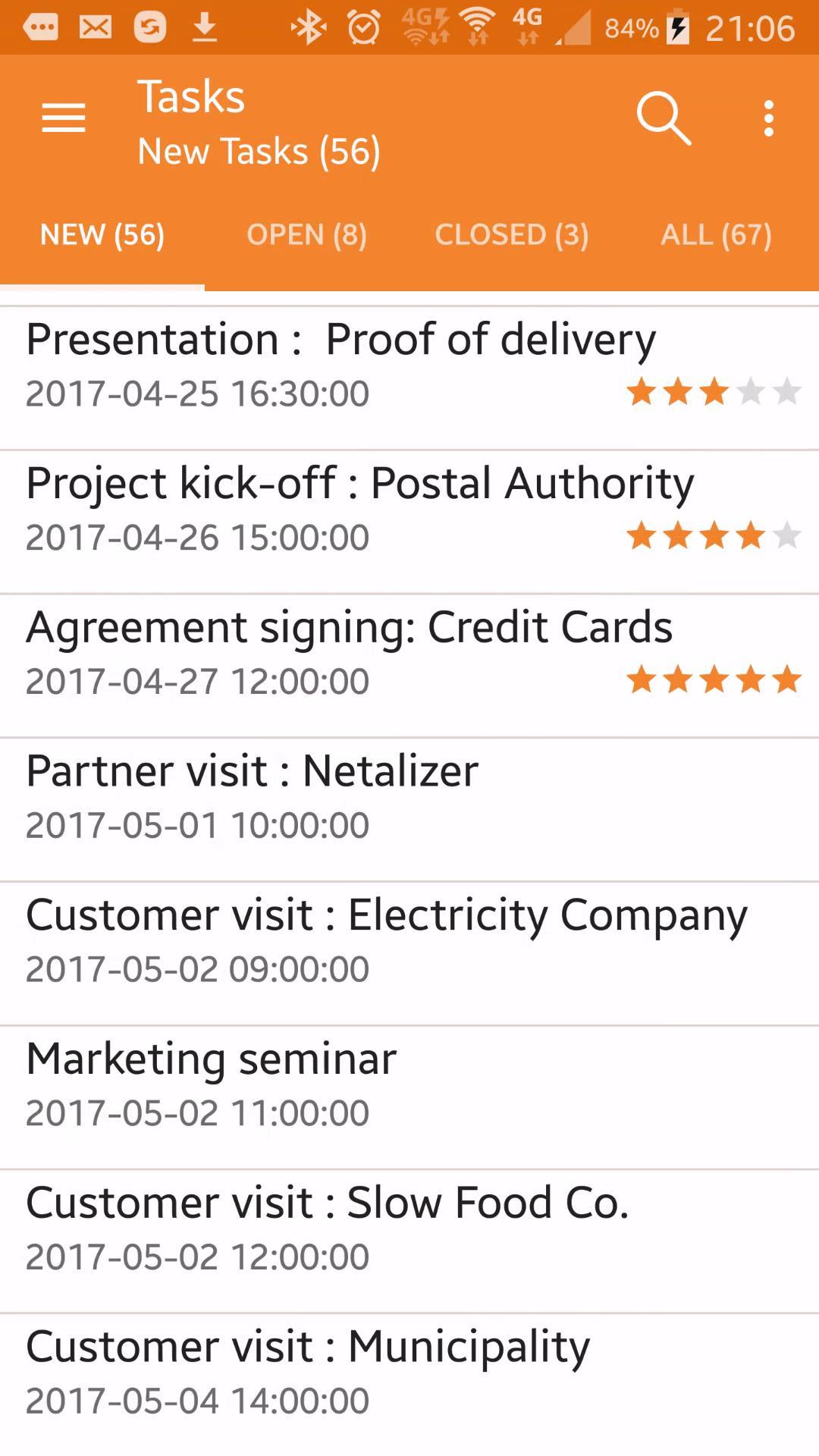Open Project kick-off: Postal Authority task
The image size is (819, 1456).
coord(409,522)
